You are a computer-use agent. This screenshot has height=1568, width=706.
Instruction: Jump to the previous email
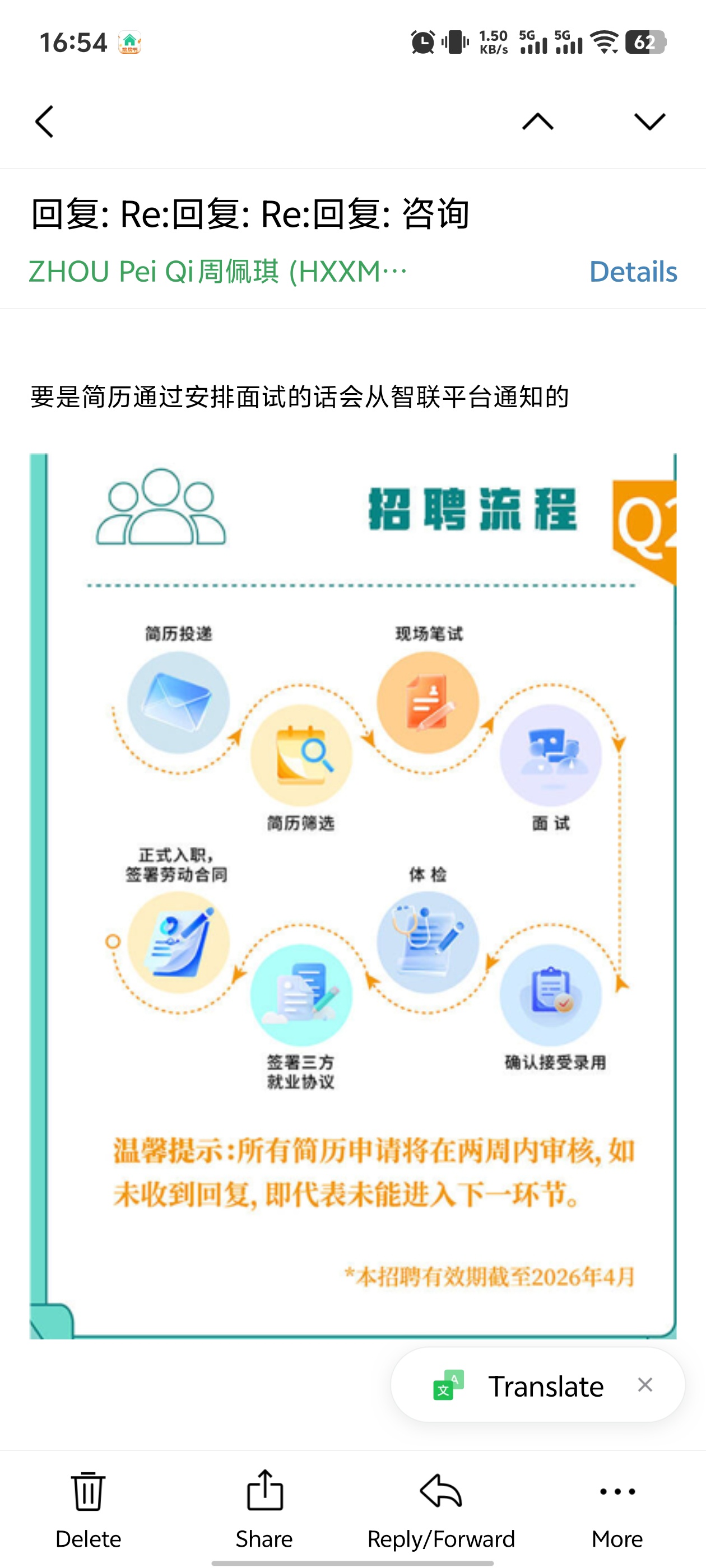(537, 122)
